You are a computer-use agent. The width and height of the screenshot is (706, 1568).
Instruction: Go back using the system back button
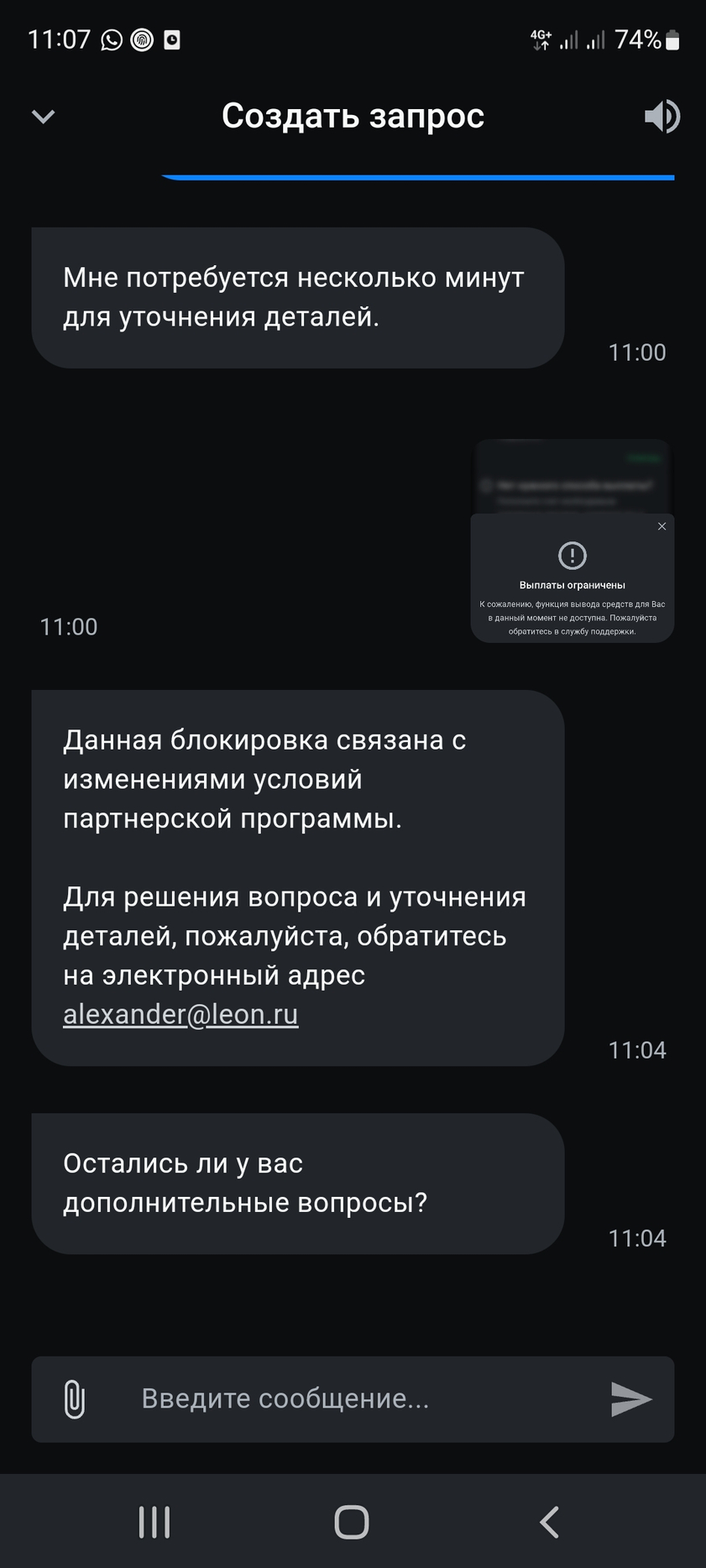tap(550, 1522)
